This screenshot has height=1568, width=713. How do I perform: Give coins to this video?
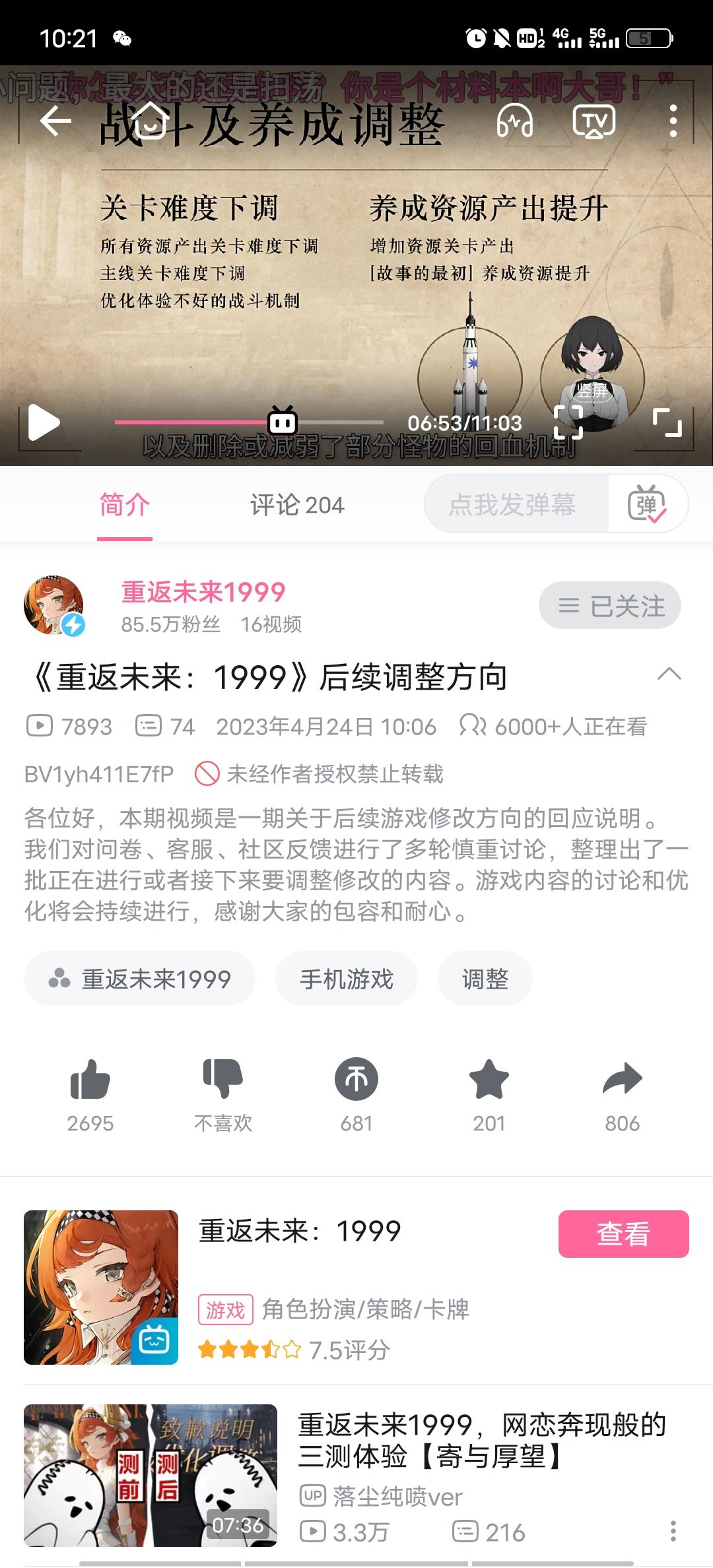(356, 1095)
